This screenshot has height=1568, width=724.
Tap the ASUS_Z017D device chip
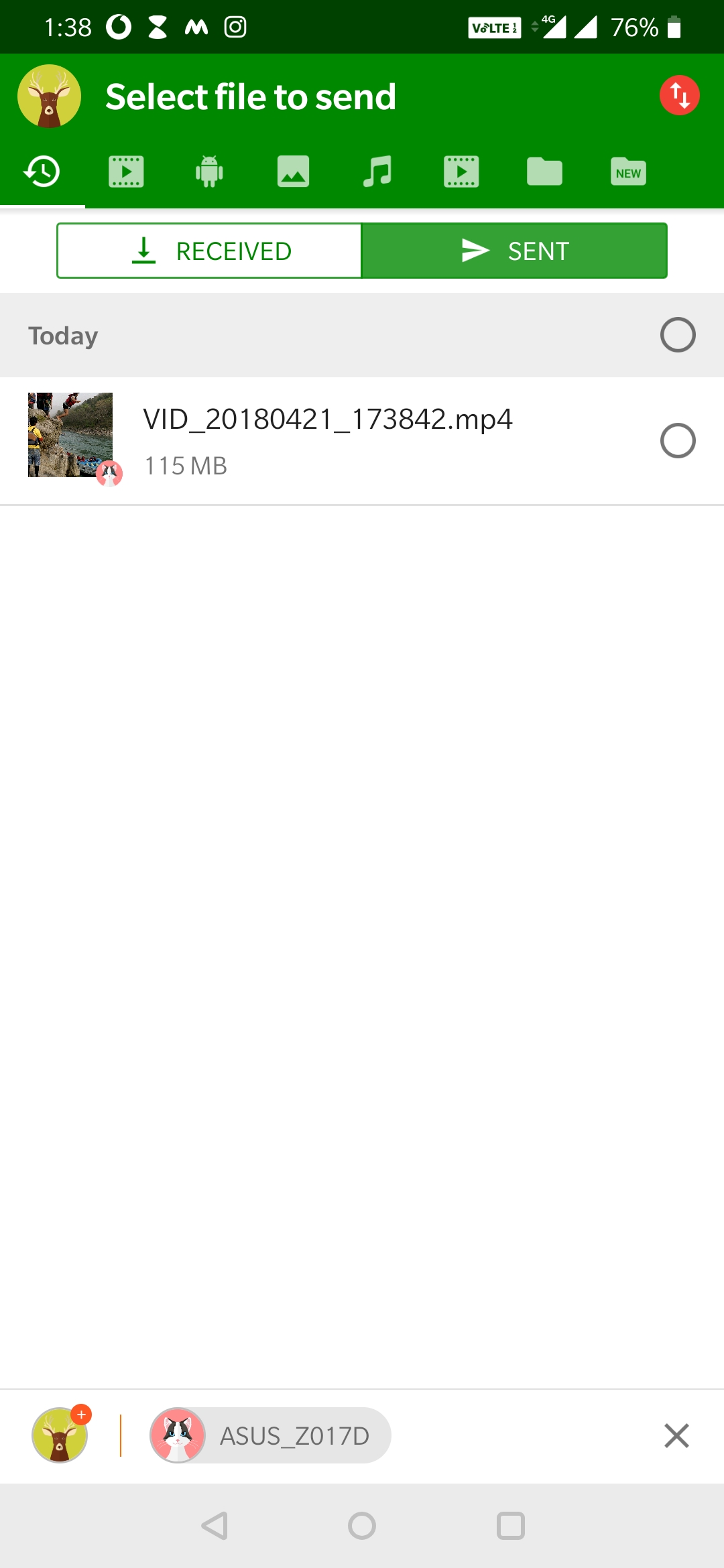270,1435
